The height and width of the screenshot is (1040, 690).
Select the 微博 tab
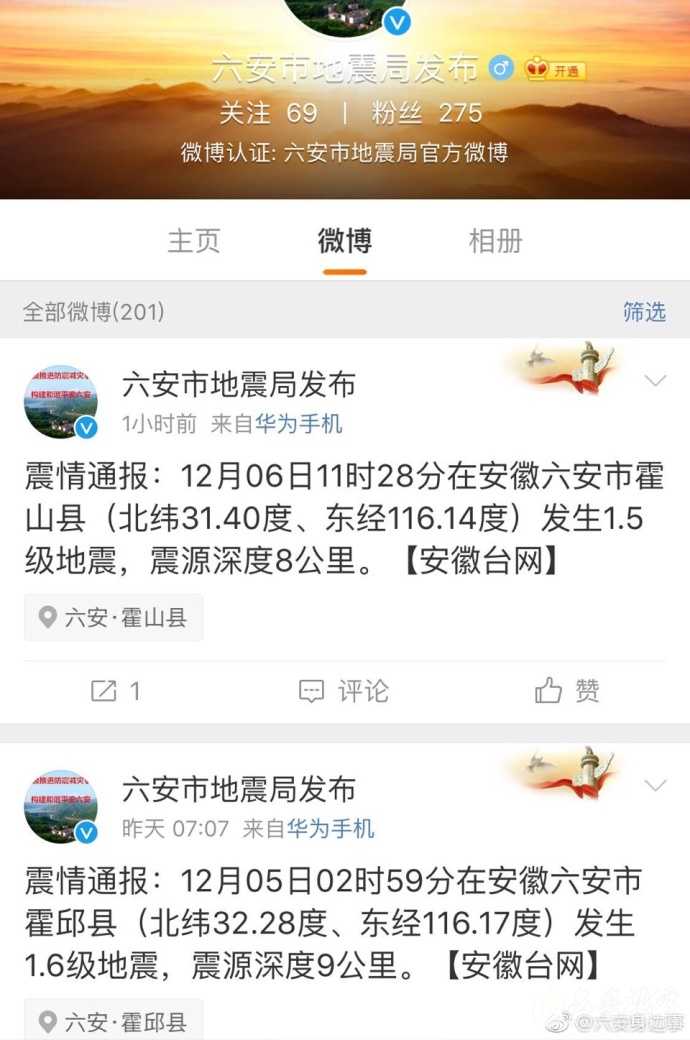[x=344, y=241]
